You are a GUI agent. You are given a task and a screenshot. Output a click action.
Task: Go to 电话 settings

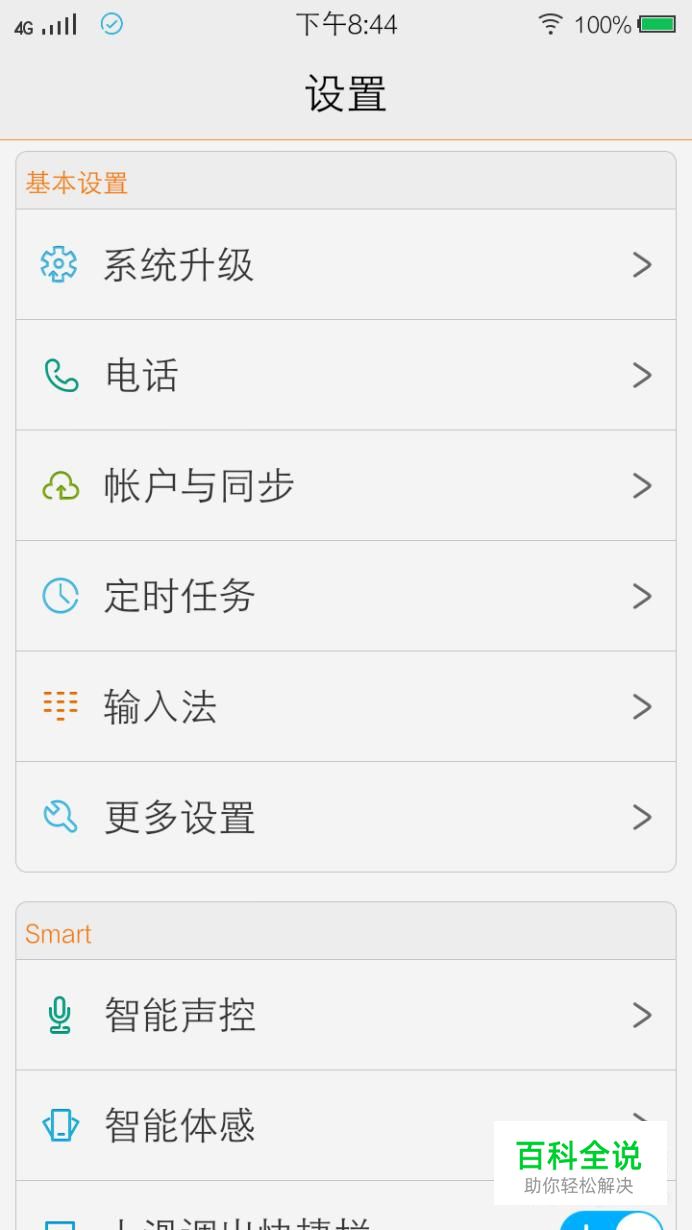click(345, 375)
